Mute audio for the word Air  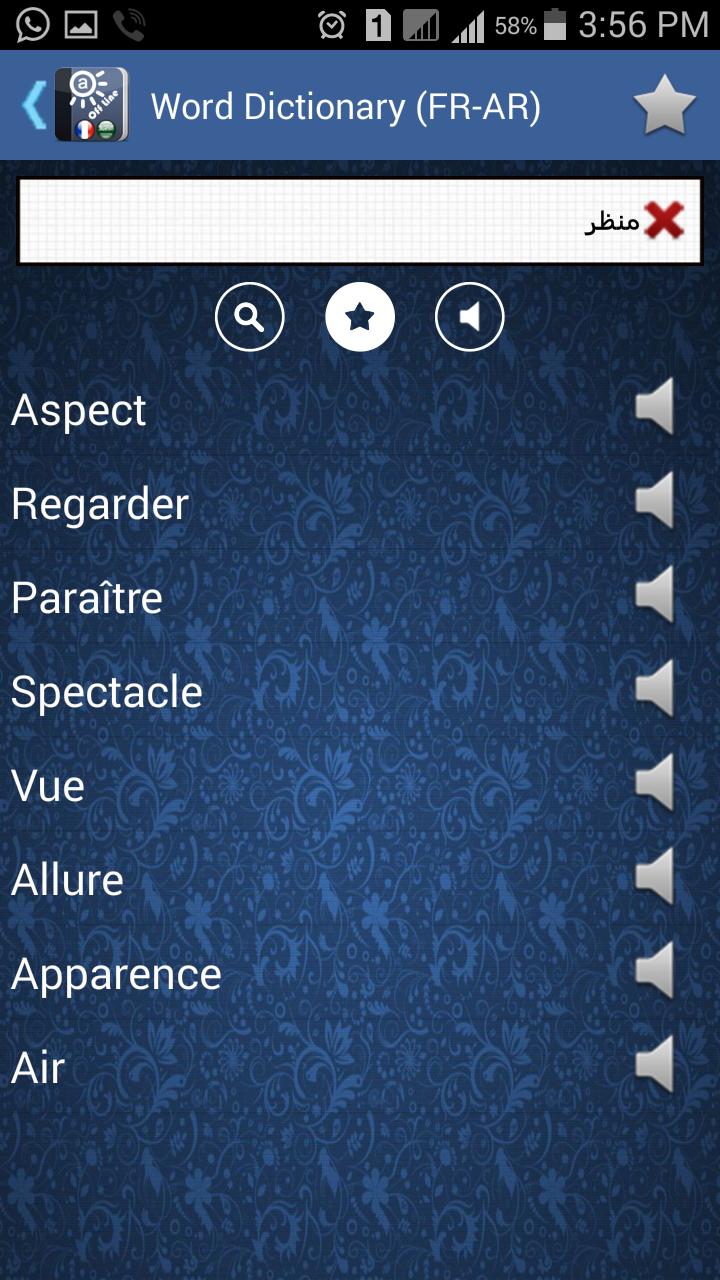[659, 1067]
